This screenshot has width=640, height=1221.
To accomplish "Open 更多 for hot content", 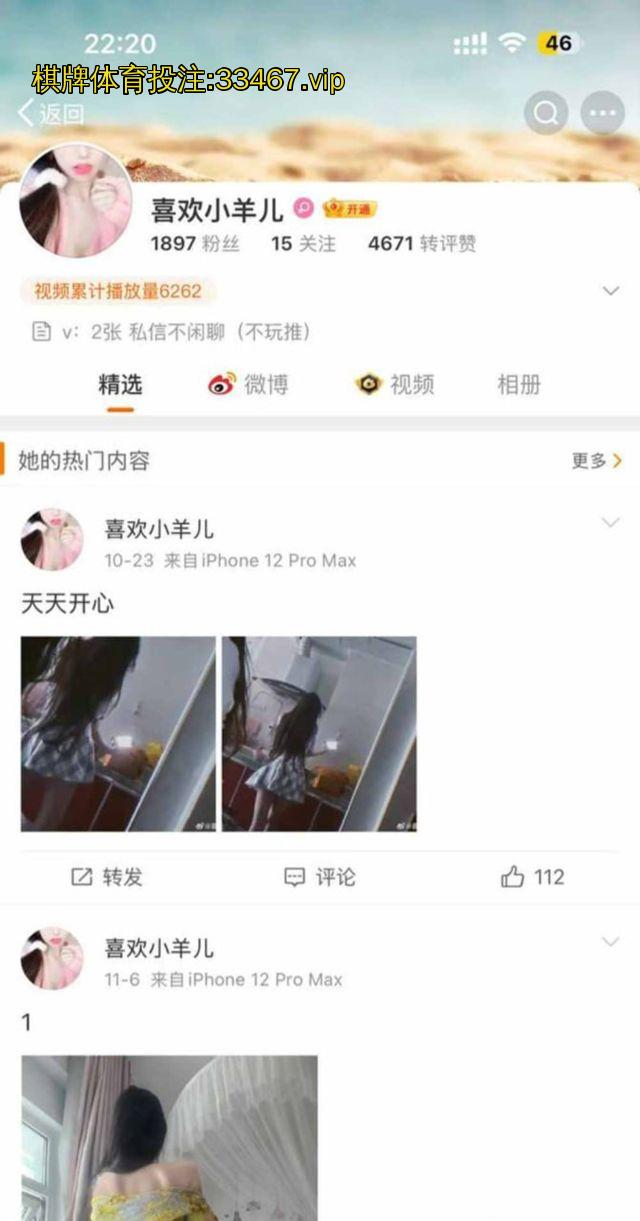I will 596,460.
